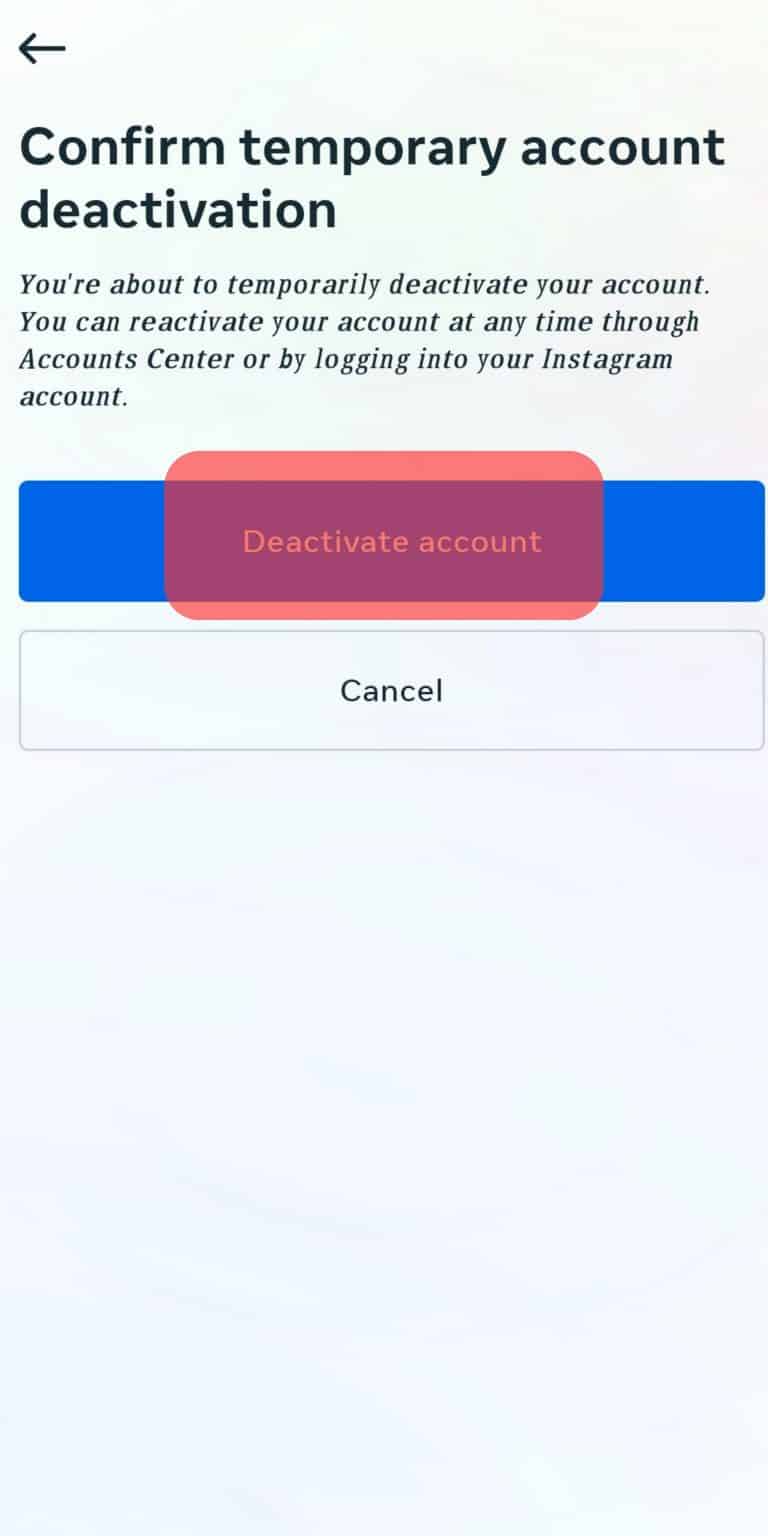This screenshot has width=768, height=1536.
Task: Click the word deactivation in the heading
Action: 180,210
